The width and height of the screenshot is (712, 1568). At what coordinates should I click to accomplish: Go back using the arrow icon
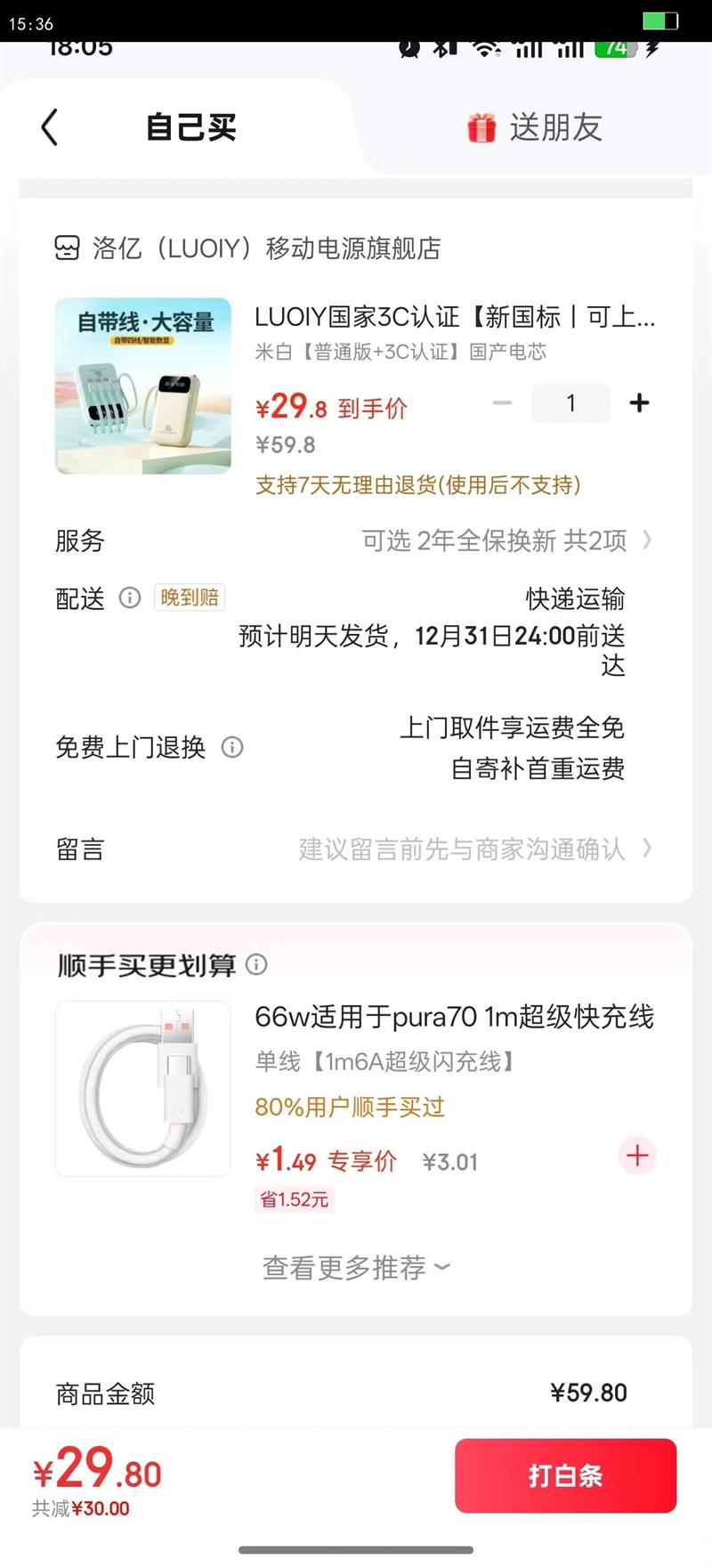[50, 127]
